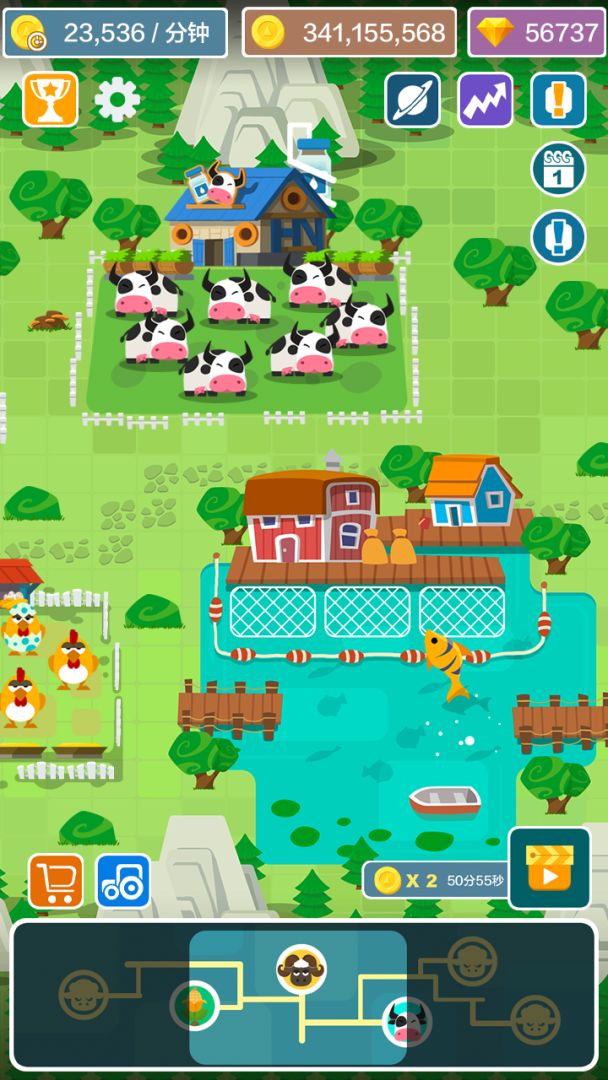608x1080 pixels.
Task: Select the buffalo node in tree
Action: click(301, 969)
